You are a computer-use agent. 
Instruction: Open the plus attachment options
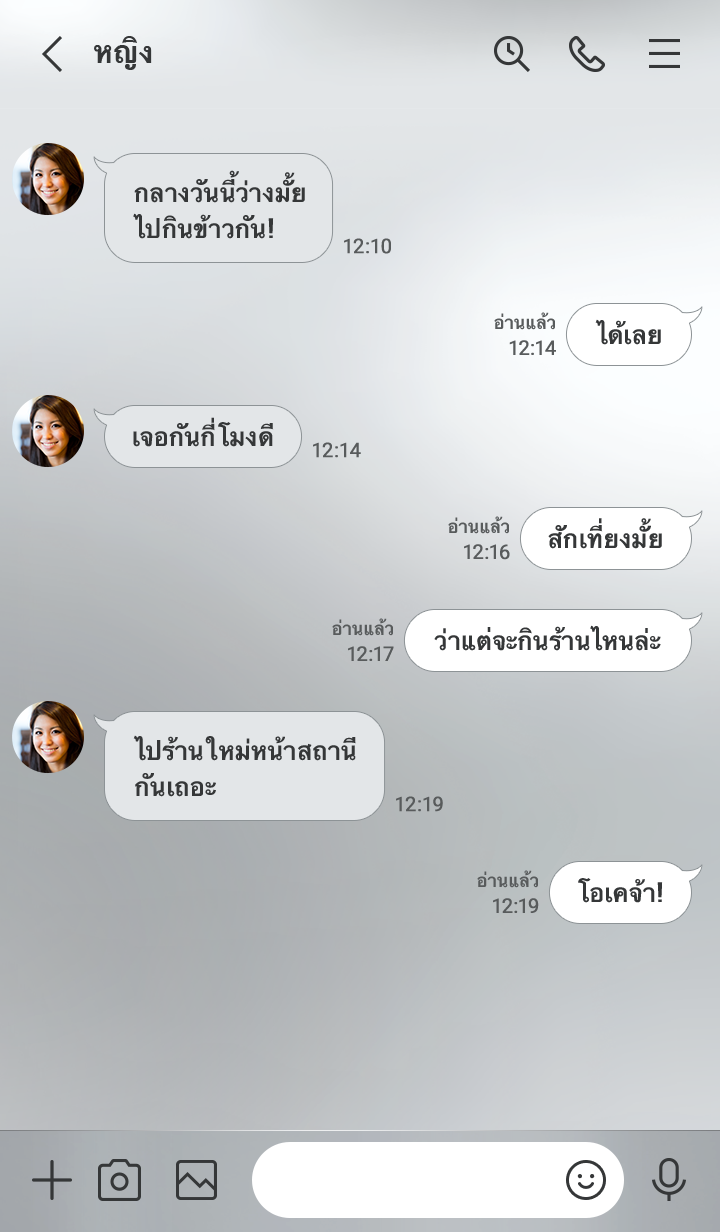click(52, 1181)
